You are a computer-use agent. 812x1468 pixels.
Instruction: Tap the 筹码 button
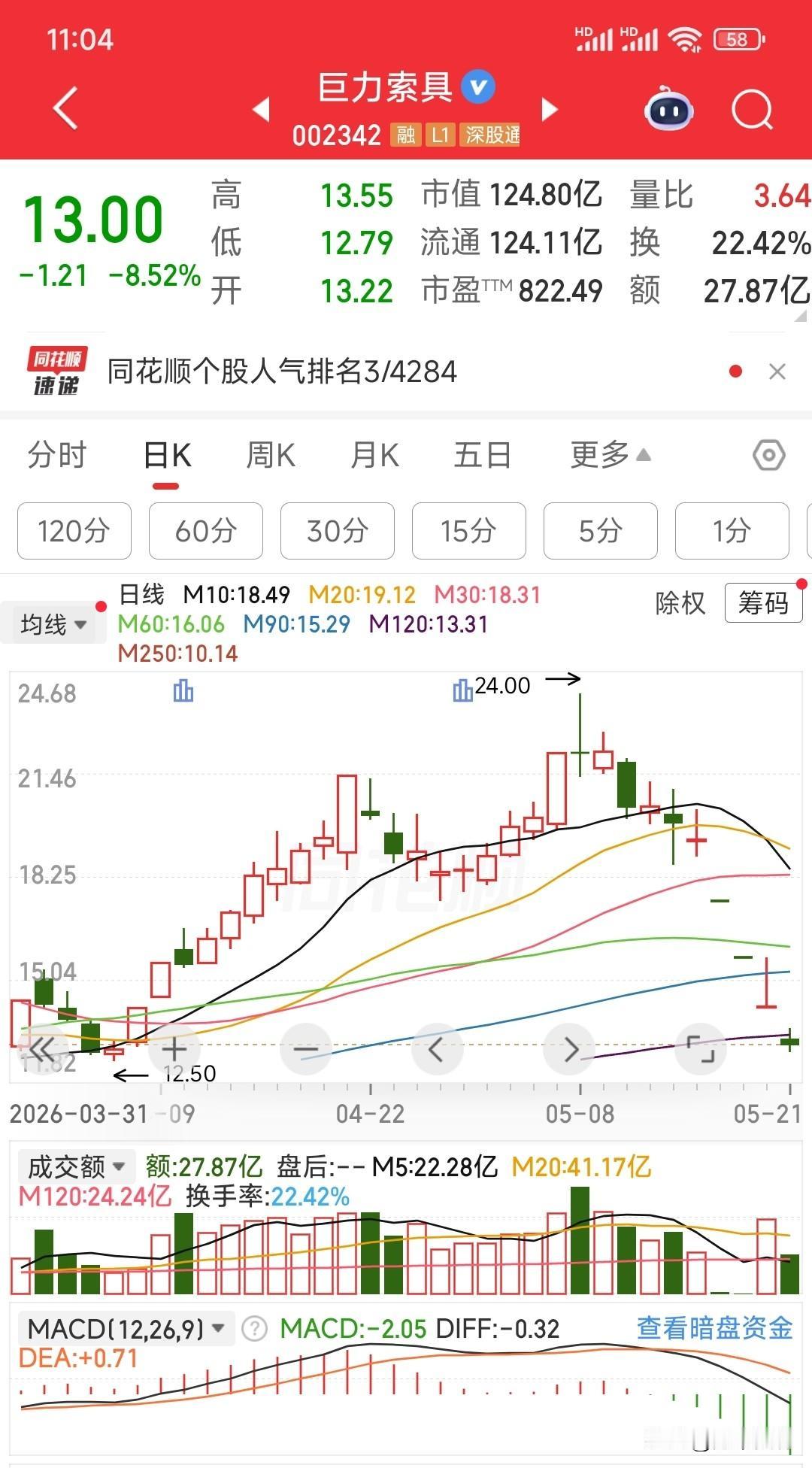[x=763, y=602]
